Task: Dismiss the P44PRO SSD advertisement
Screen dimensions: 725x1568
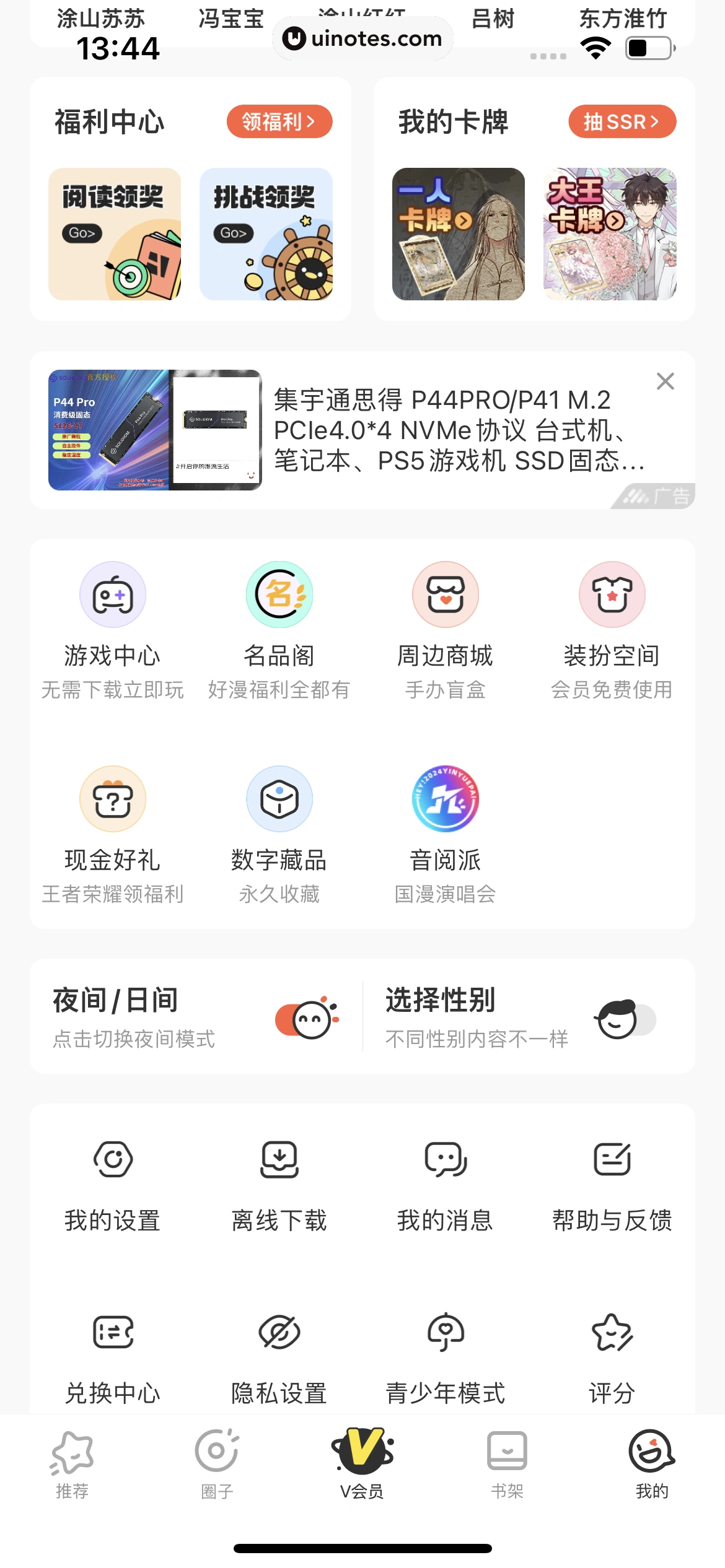Action: click(x=665, y=381)
